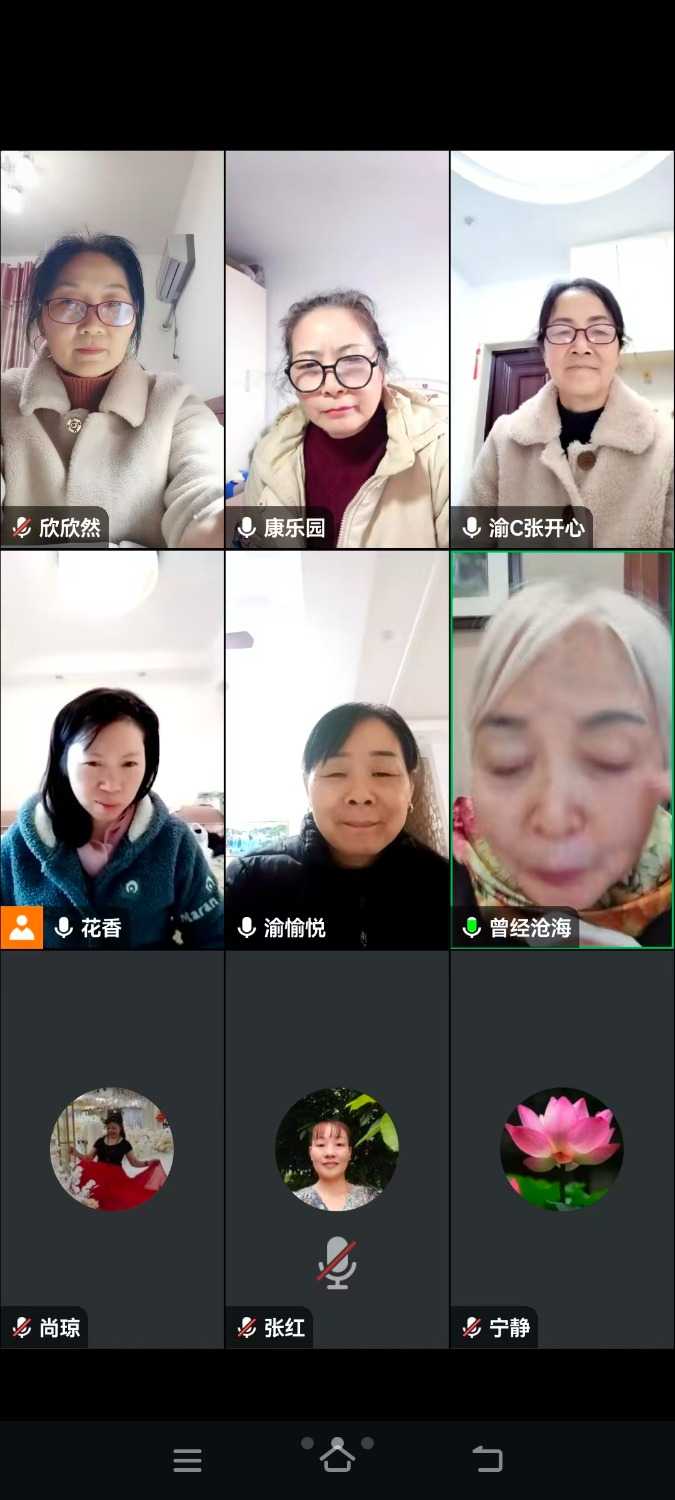Open the system recent apps menu

pyautogui.click(x=187, y=1460)
